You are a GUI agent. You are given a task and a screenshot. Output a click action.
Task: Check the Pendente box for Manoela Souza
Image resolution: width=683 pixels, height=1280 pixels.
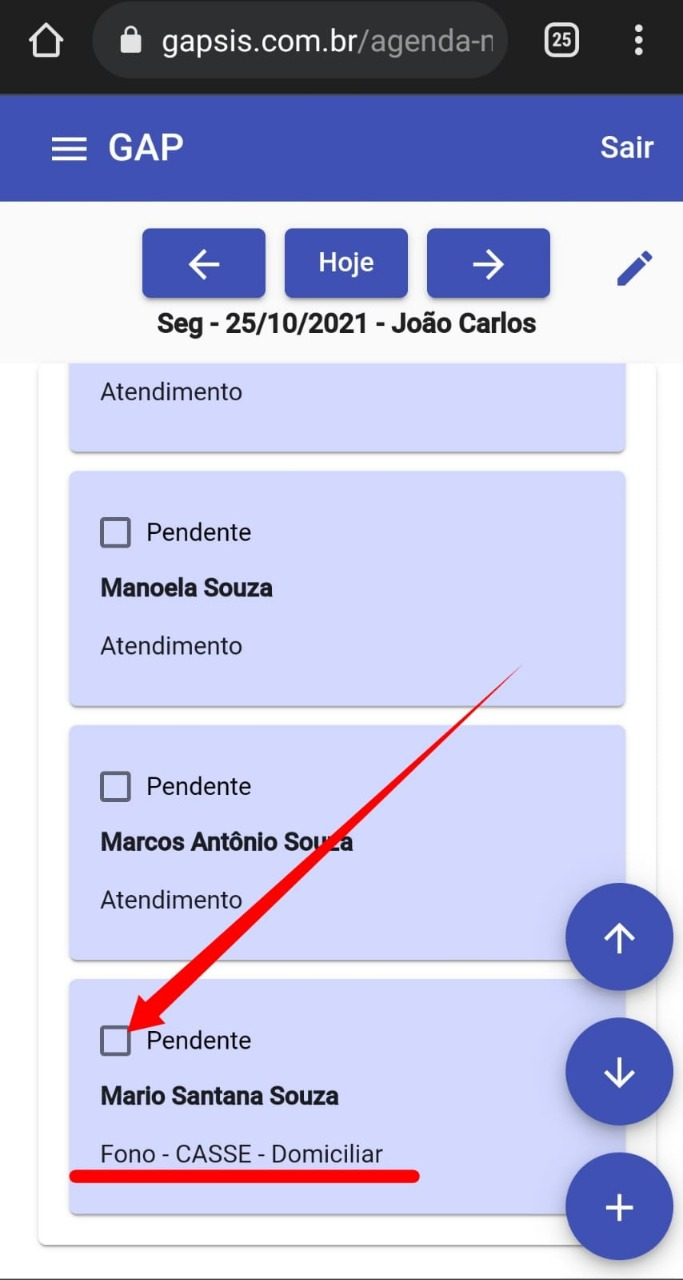116,533
